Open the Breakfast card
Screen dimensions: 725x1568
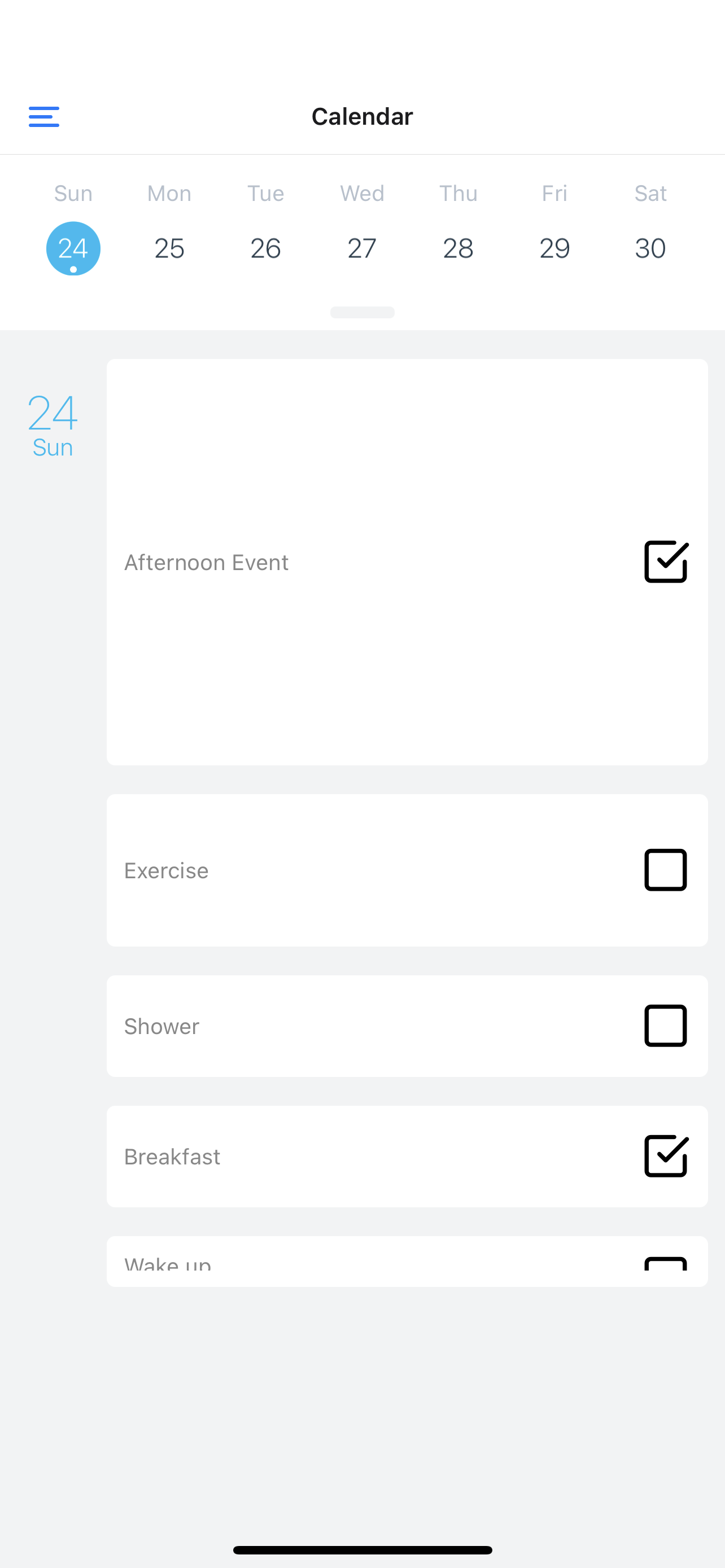(407, 1156)
